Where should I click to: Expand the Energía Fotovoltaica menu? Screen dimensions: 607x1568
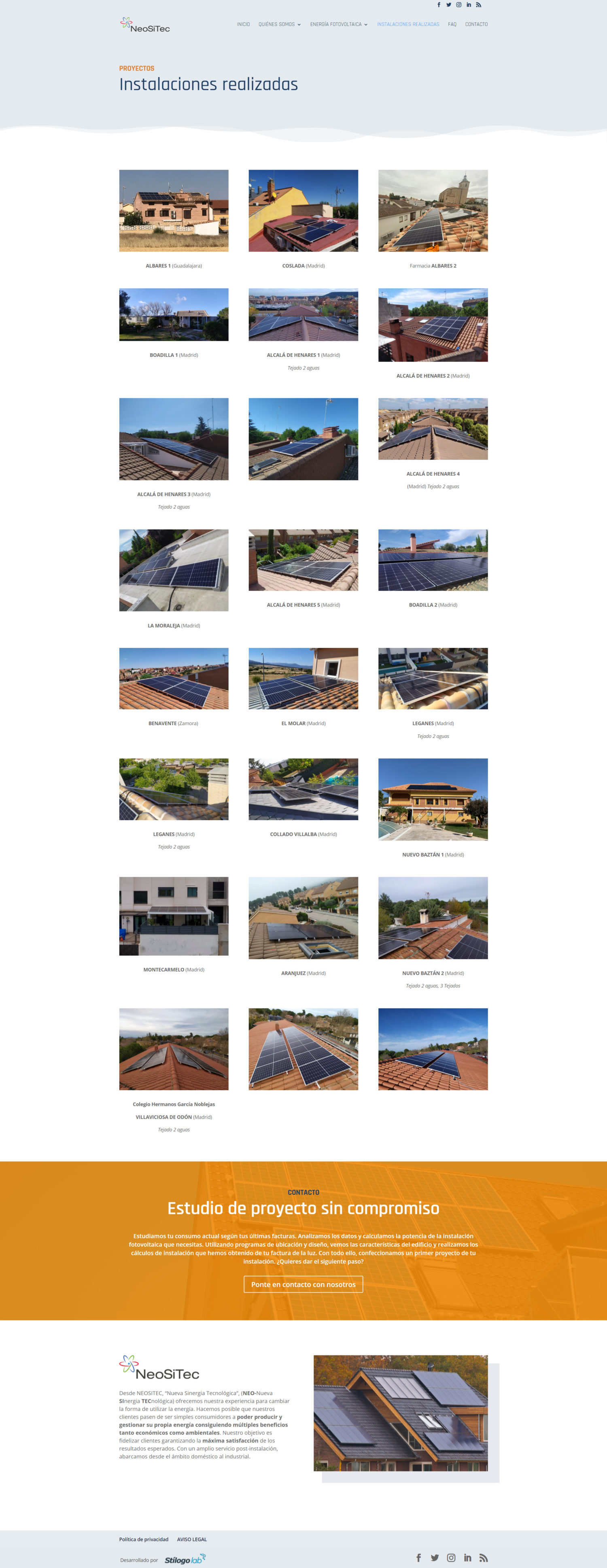tap(339, 24)
